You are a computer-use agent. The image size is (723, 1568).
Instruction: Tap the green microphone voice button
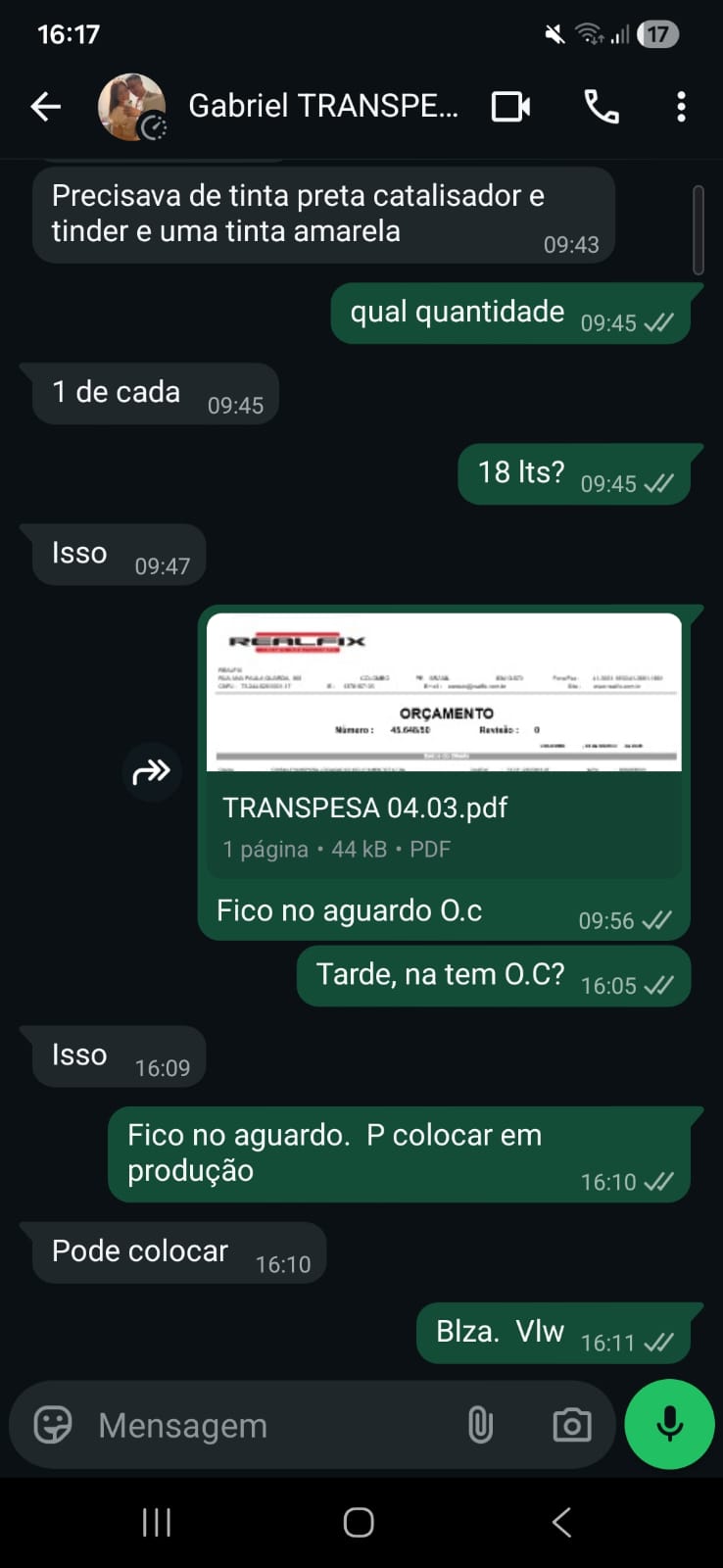point(670,1424)
